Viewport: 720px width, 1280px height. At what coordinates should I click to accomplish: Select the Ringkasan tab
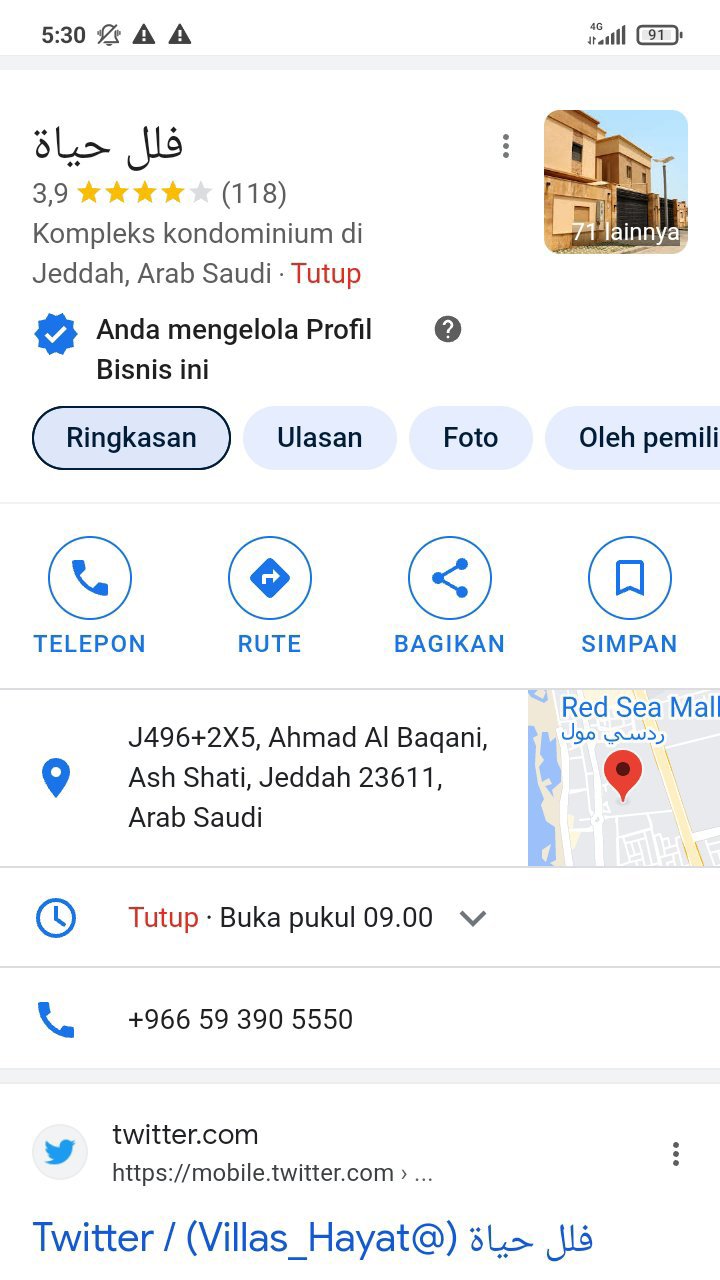coord(131,438)
